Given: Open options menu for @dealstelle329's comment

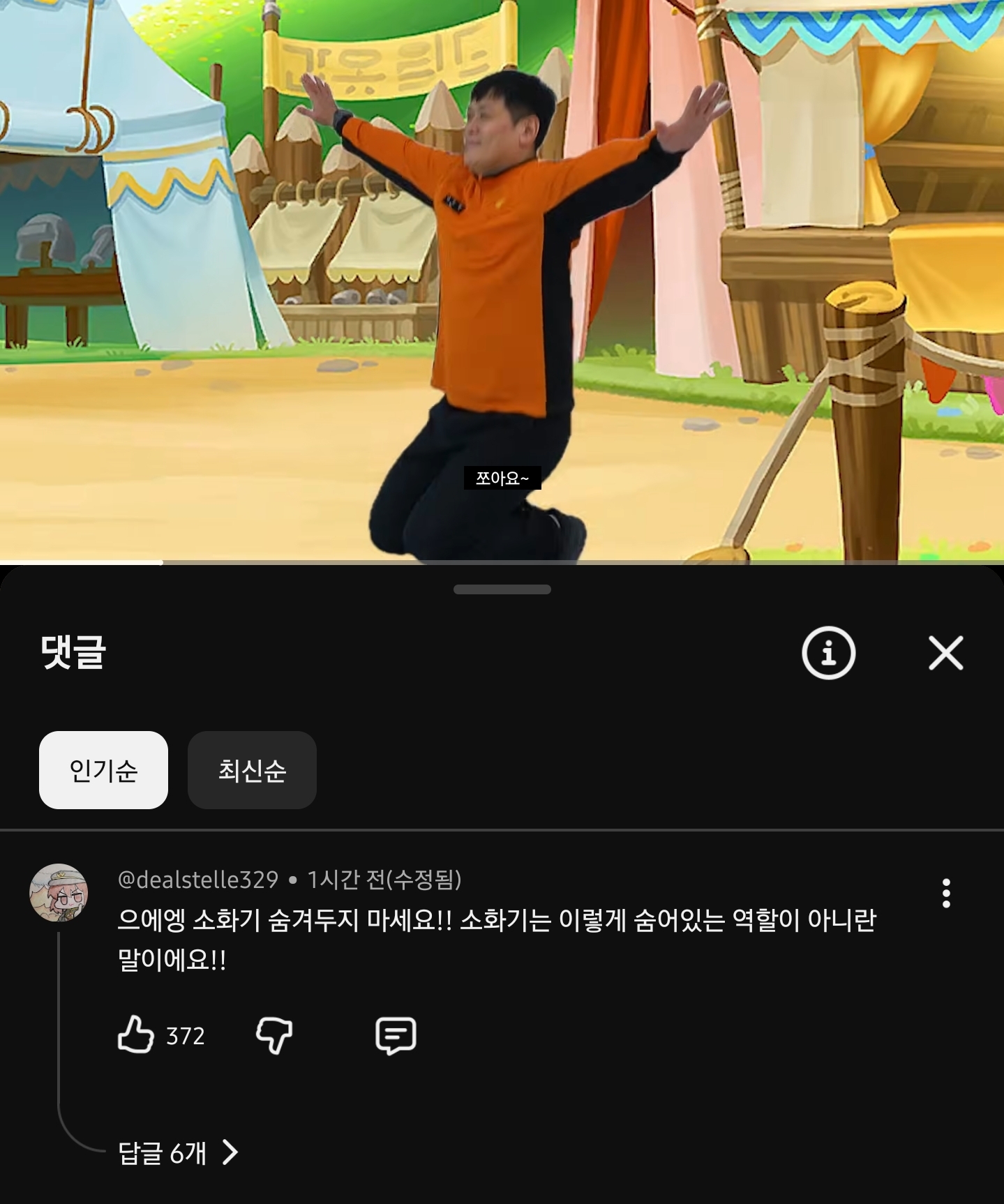Looking at the screenshot, I should coord(946,893).
